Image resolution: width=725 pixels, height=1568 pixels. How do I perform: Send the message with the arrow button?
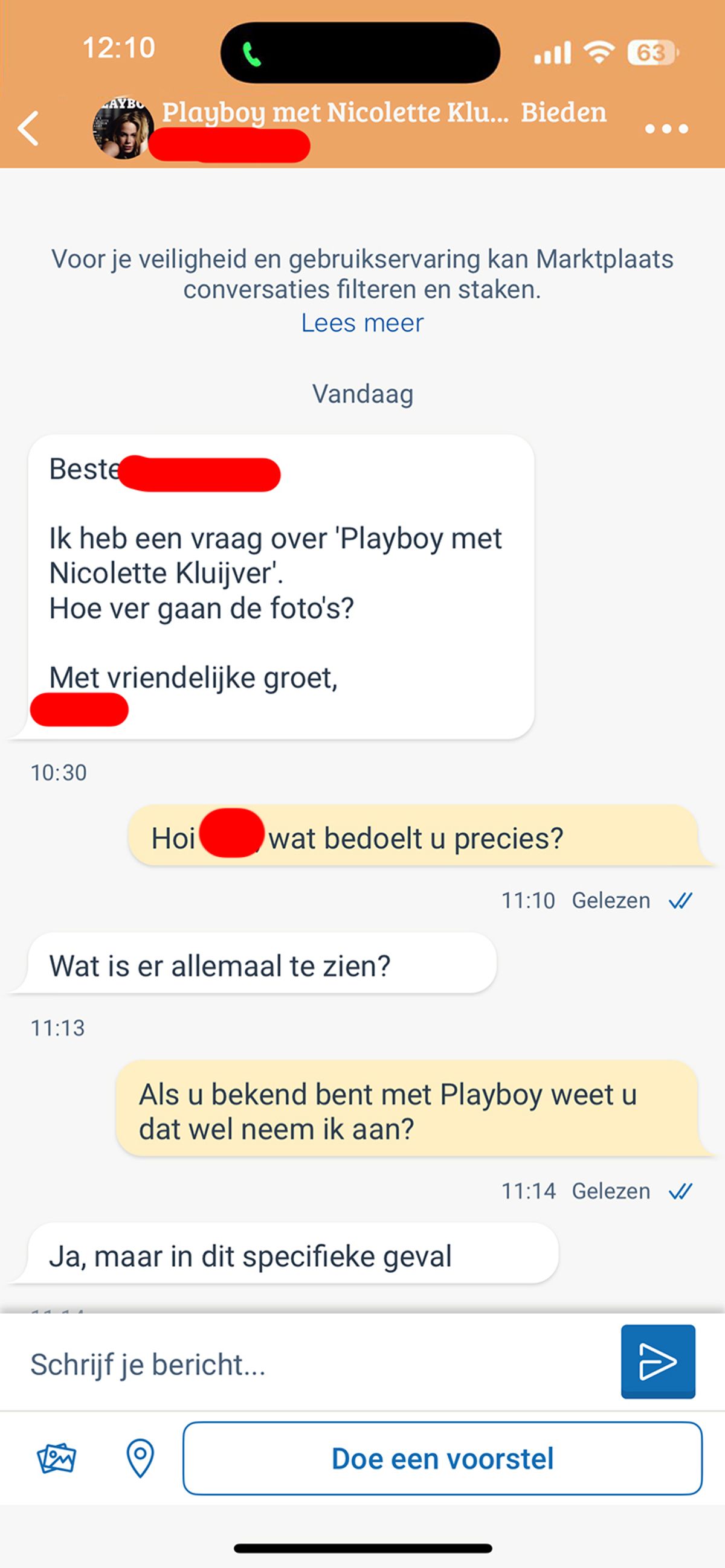[x=657, y=1362]
